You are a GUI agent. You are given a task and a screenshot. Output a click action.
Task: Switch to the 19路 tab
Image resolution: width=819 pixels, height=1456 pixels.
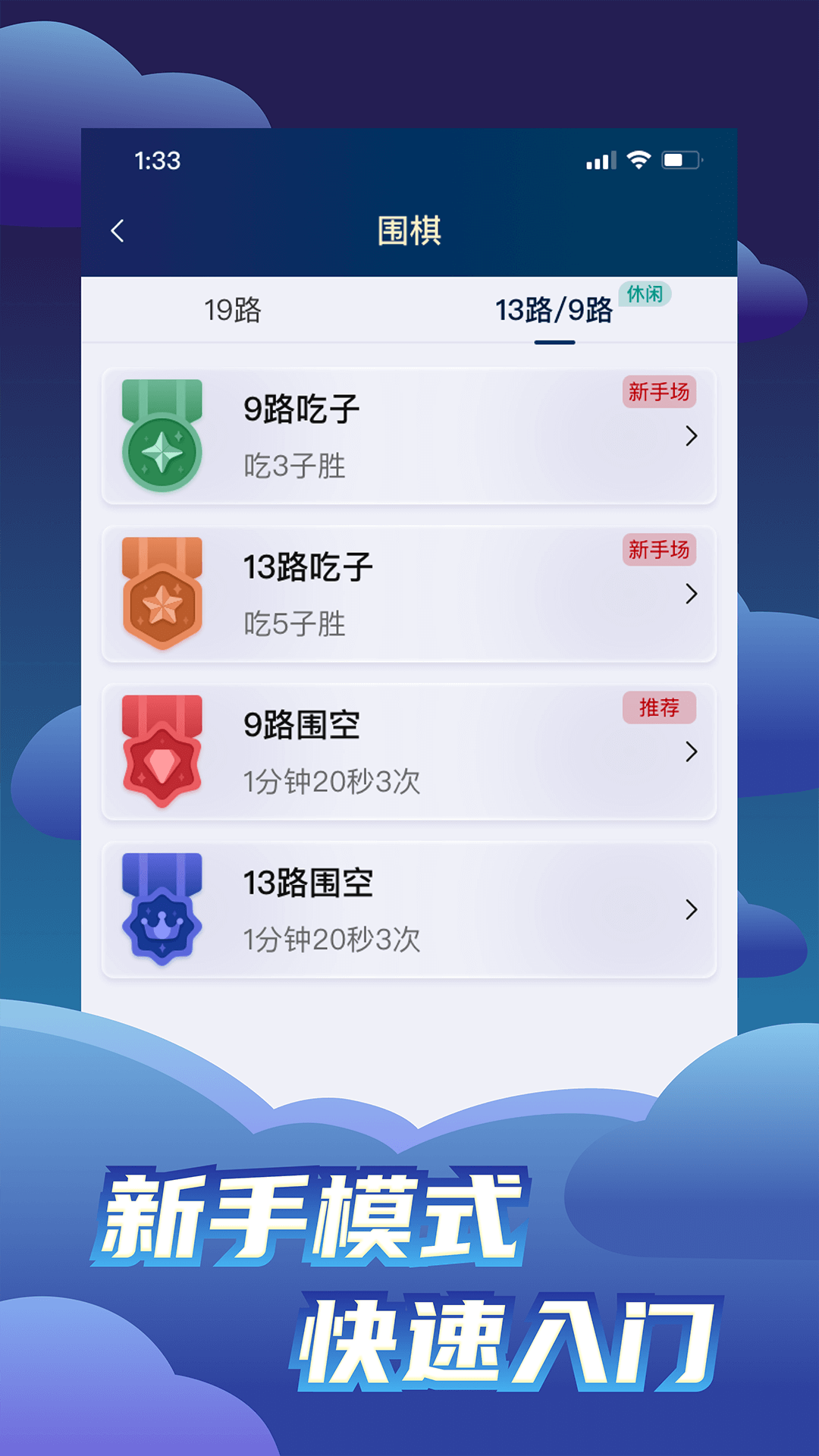[x=231, y=311]
